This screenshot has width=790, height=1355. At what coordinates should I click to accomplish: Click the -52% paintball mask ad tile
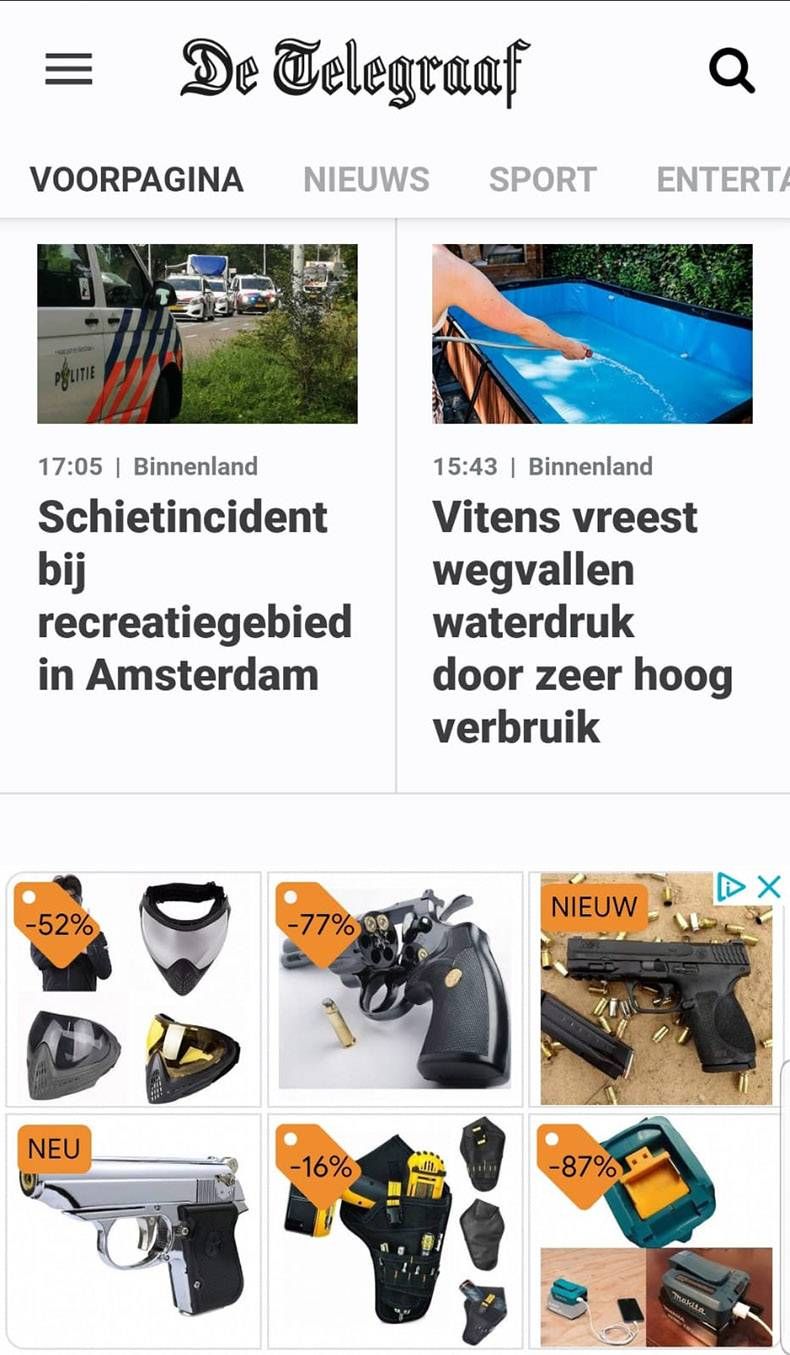[x=131, y=990]
